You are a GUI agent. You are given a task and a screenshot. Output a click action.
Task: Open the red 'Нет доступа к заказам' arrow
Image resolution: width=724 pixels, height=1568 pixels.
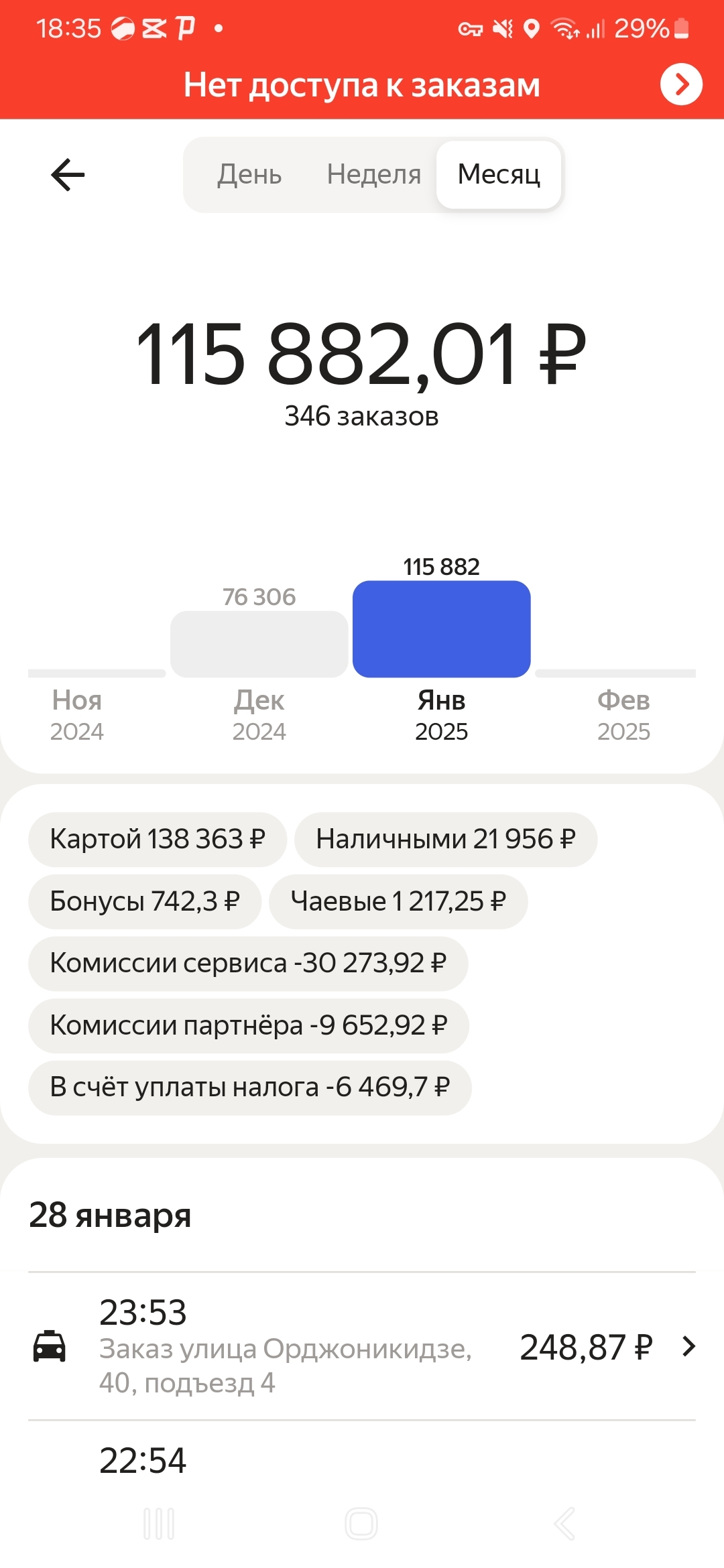[681, 84]
